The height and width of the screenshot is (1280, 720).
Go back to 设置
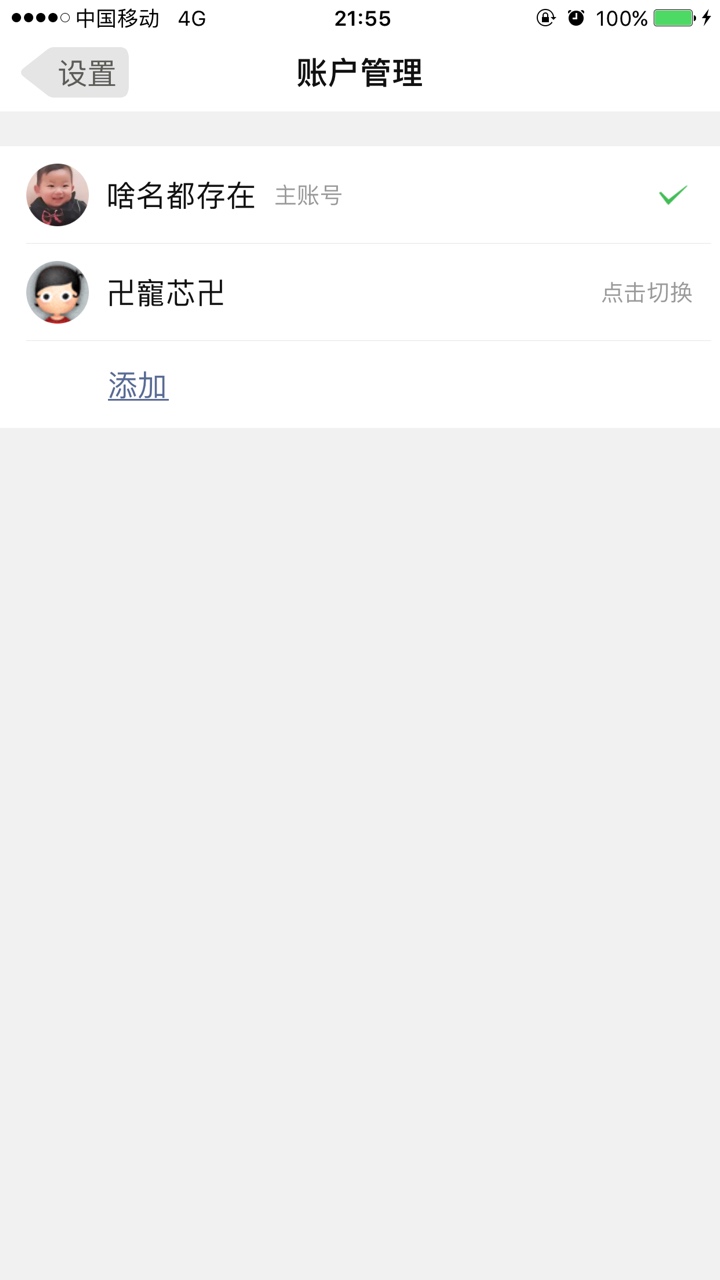pos(76,73)
